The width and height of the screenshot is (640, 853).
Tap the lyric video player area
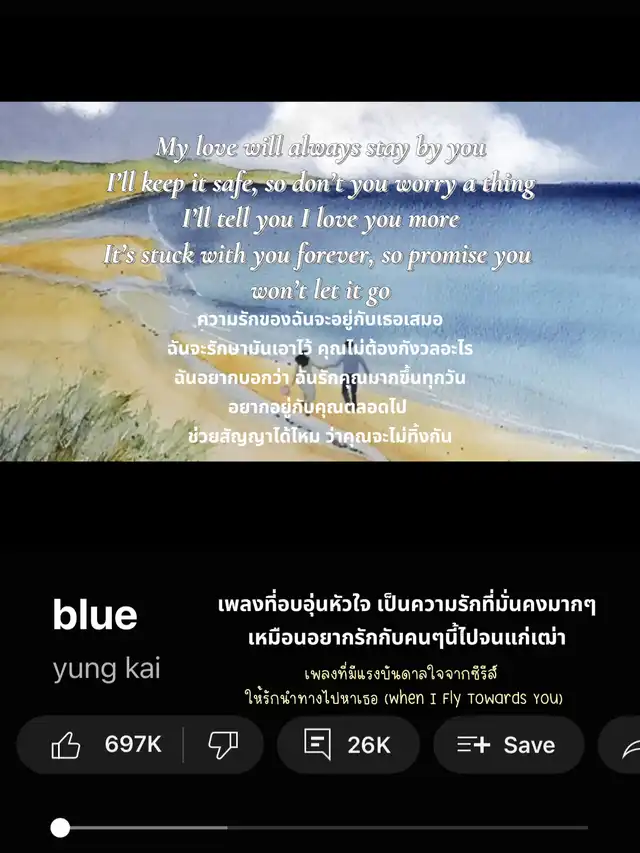(x=320, y=281)
